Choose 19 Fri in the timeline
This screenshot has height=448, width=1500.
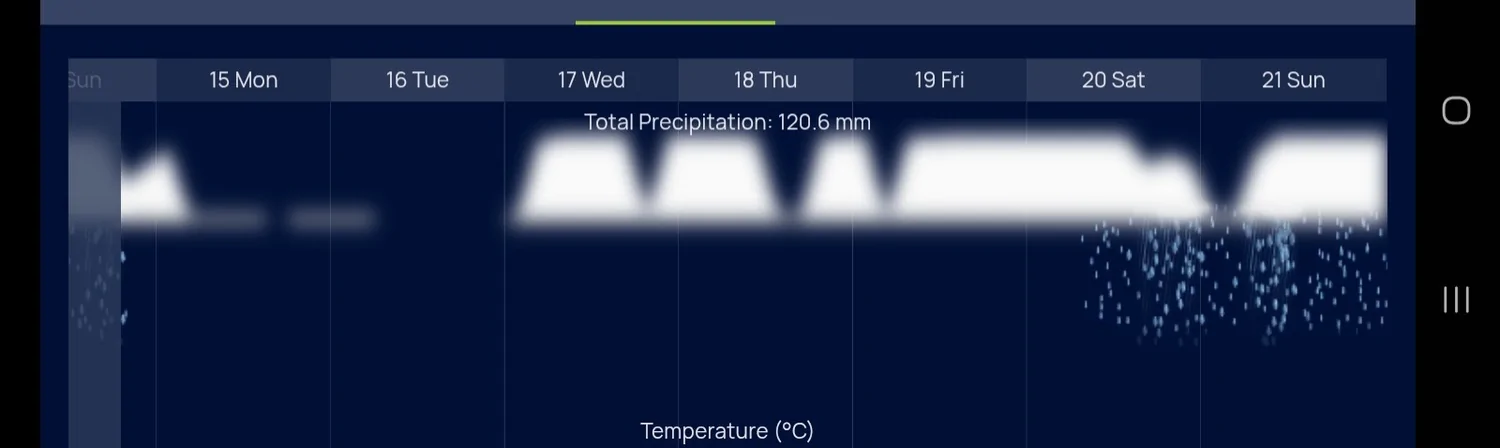tap(939, 80)
